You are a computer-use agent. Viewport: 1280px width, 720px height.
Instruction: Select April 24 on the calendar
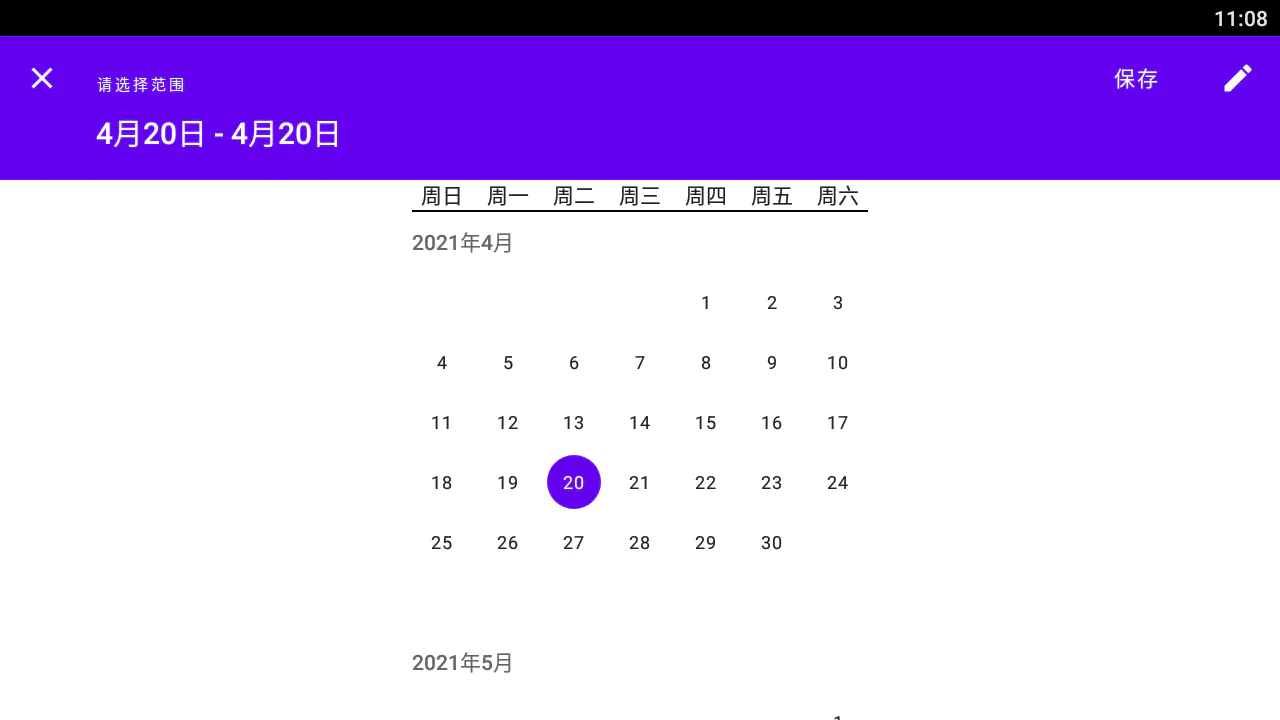[x=838, y=483]
